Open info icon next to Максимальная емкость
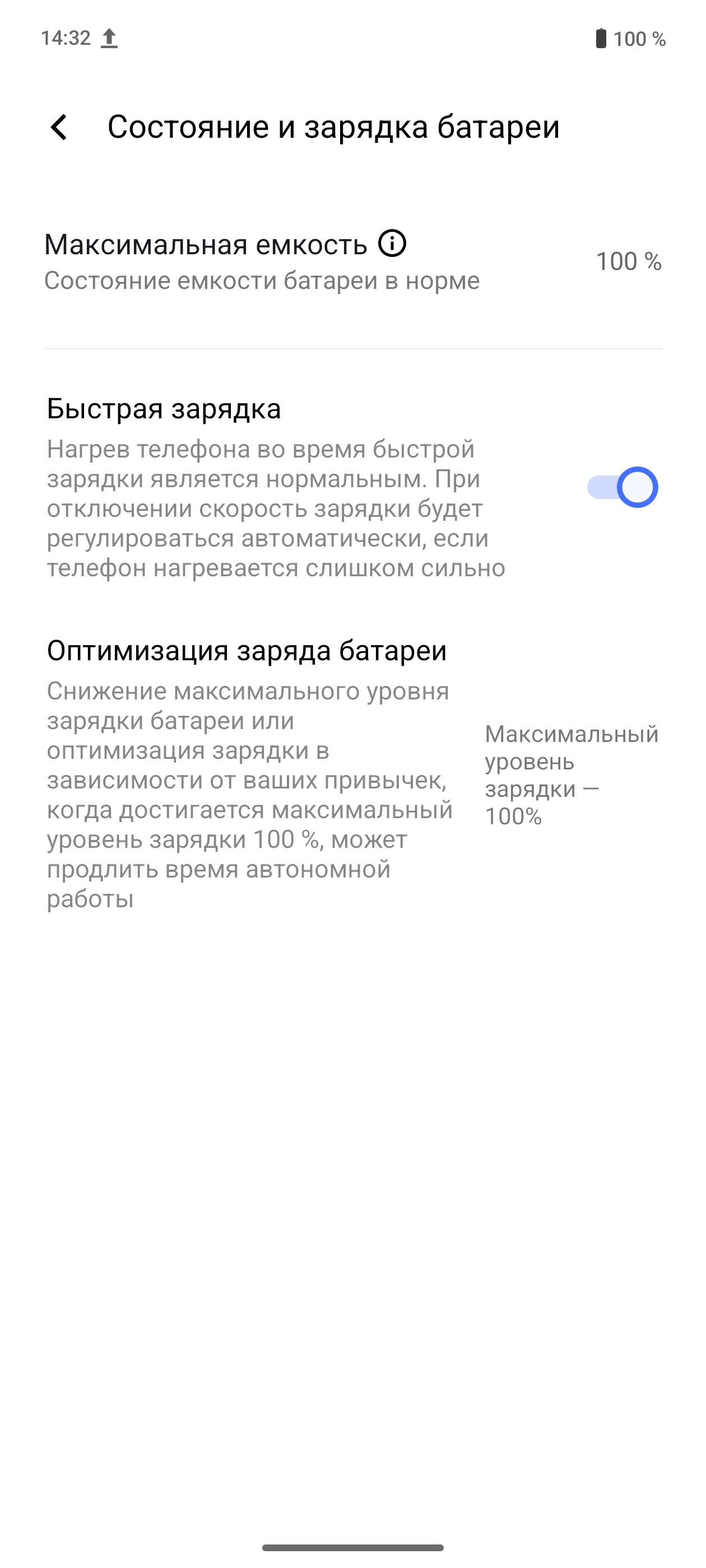Screen dimensions: 706x1568 pyautogui.click(x=392, y=244)
